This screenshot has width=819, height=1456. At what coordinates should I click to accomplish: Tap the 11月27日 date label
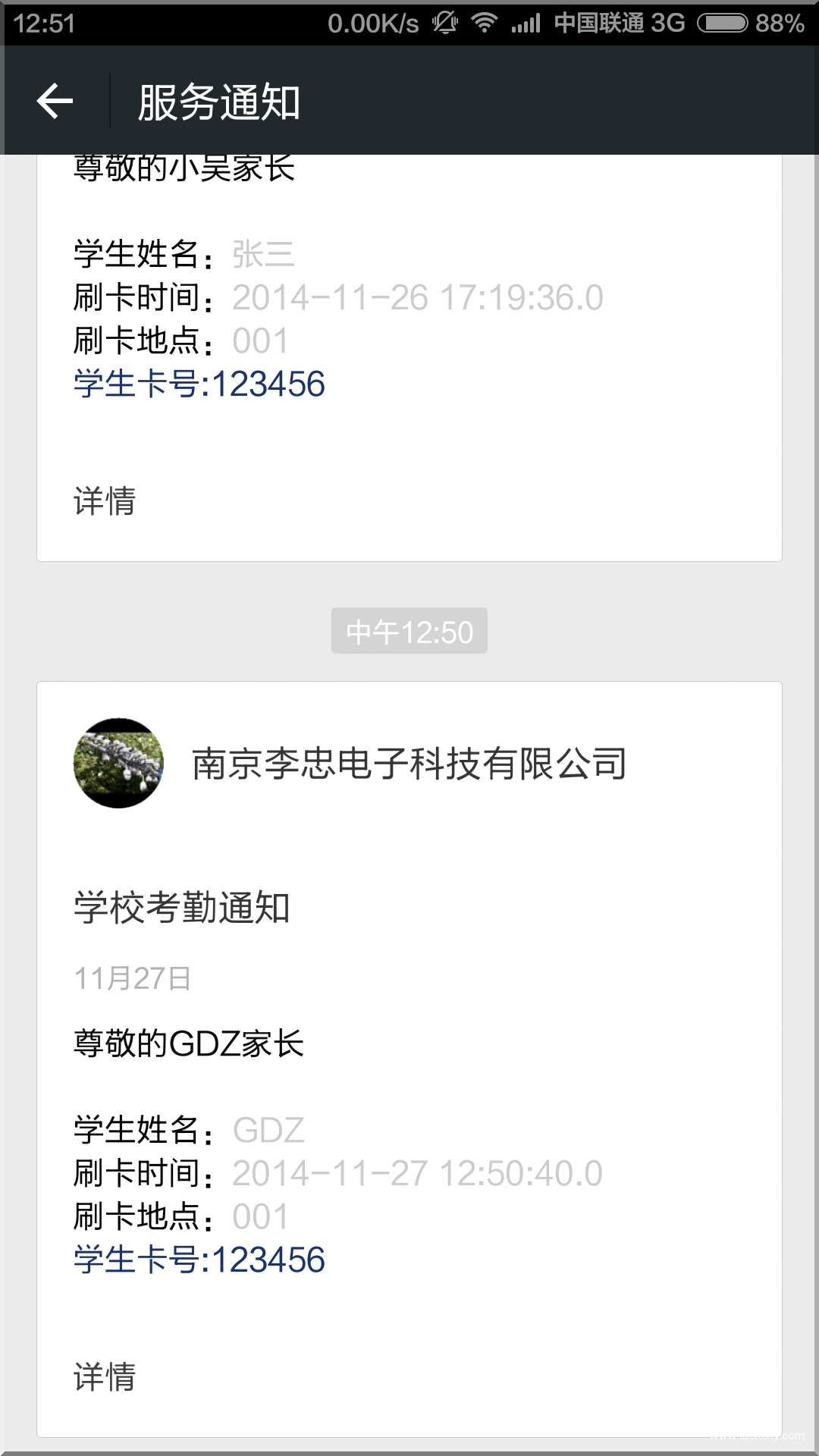133,977
